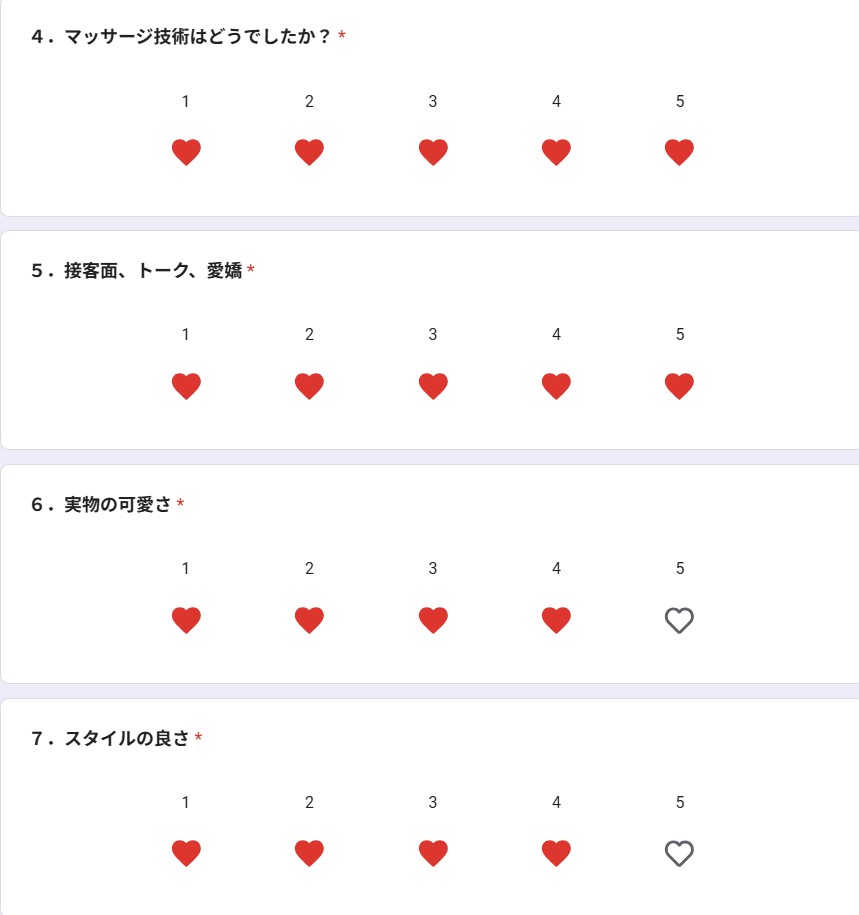Choose heart 3 for question 6 実物の可愛さ
The width and height of the screenshot is (859, 915).
[x=433, y=620]
